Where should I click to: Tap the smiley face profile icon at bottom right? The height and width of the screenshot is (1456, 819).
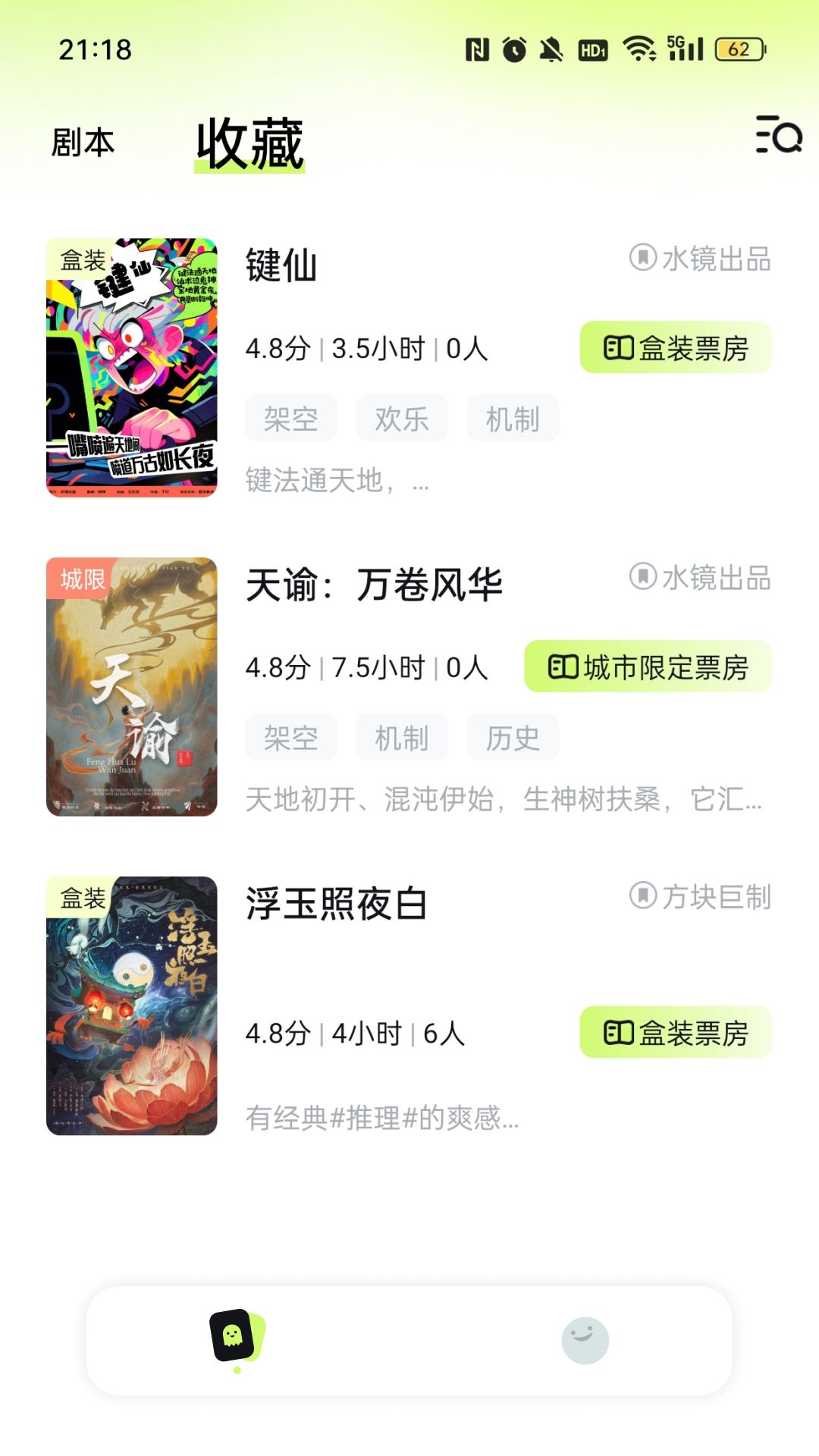pyautogui.click(x=583, y=1339)
